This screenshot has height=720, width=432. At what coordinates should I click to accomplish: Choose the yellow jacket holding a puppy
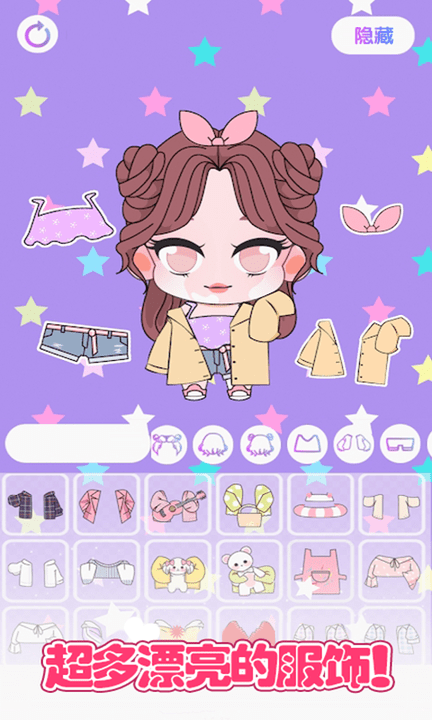click(x=178, y=571)
